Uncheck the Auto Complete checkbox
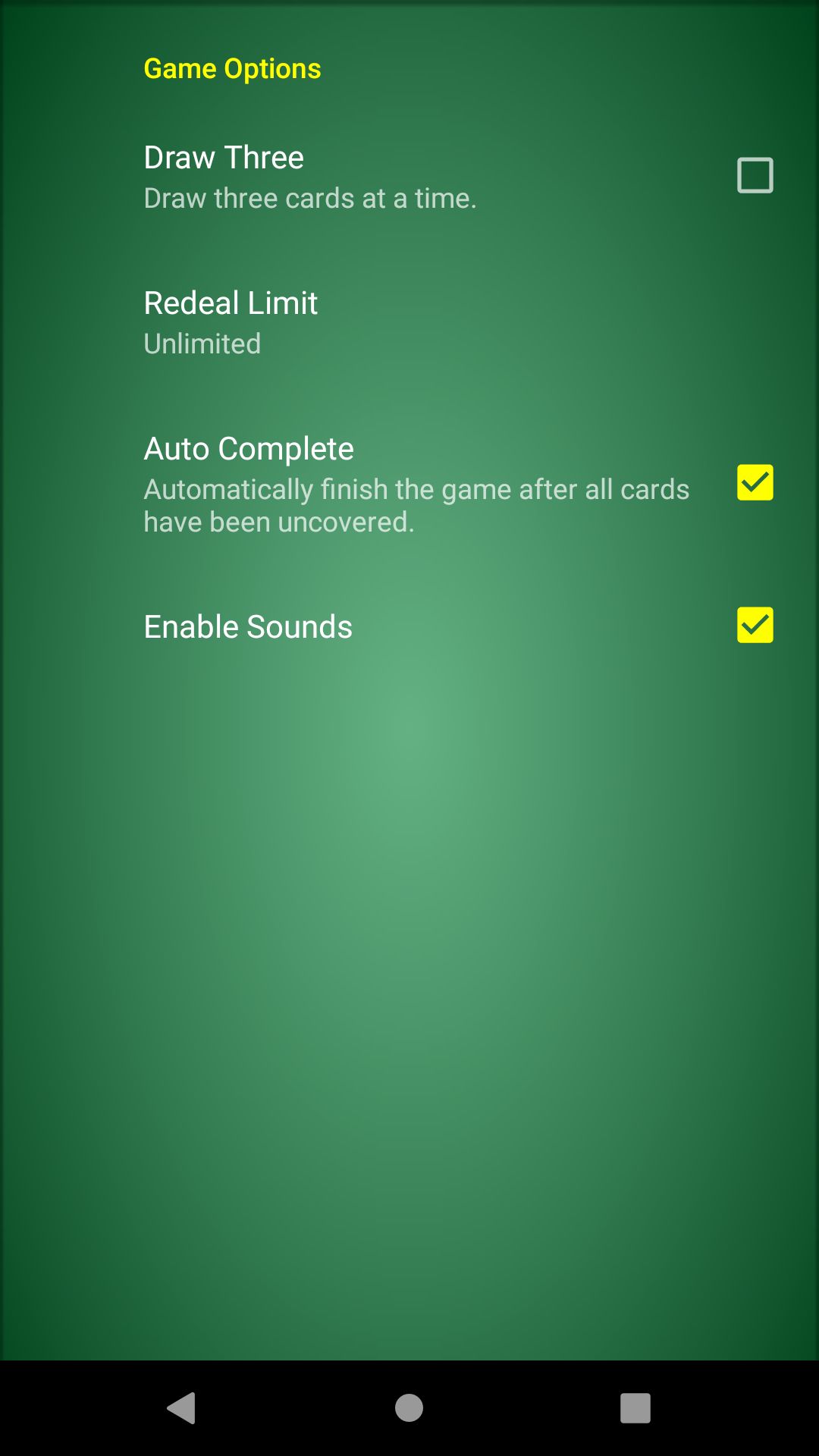Viewport: 819px width, 1456px height. coord(755,482)
